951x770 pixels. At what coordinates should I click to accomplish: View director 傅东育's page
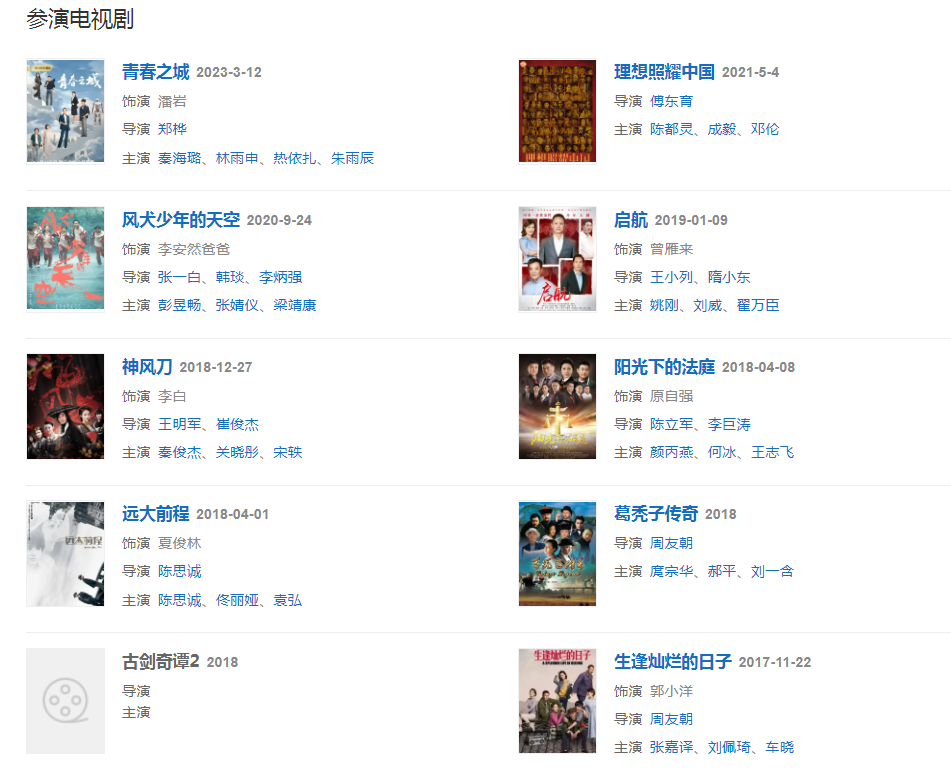671,101
